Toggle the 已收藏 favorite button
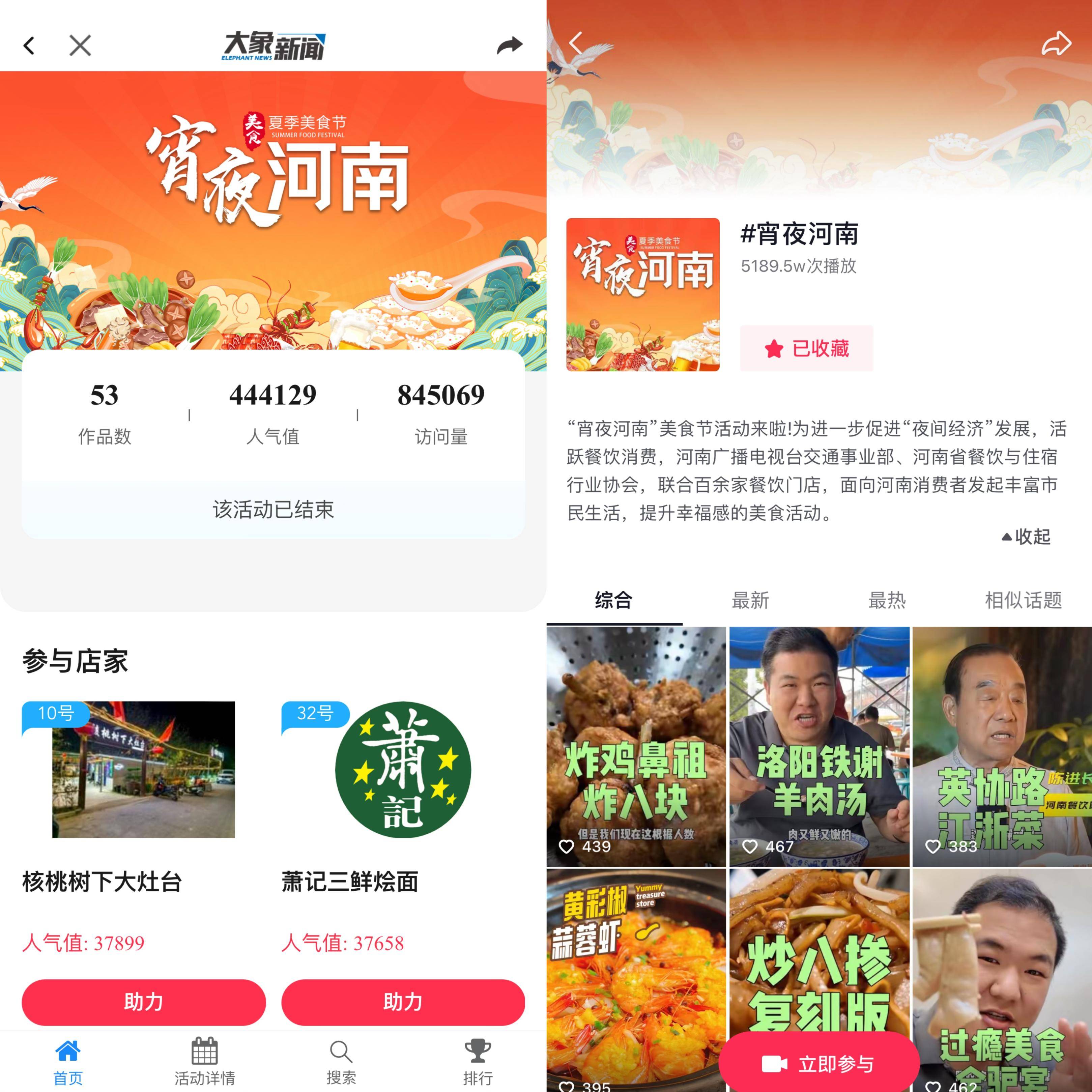Viewport: 1092px width, 1092px height. [807, 348]
